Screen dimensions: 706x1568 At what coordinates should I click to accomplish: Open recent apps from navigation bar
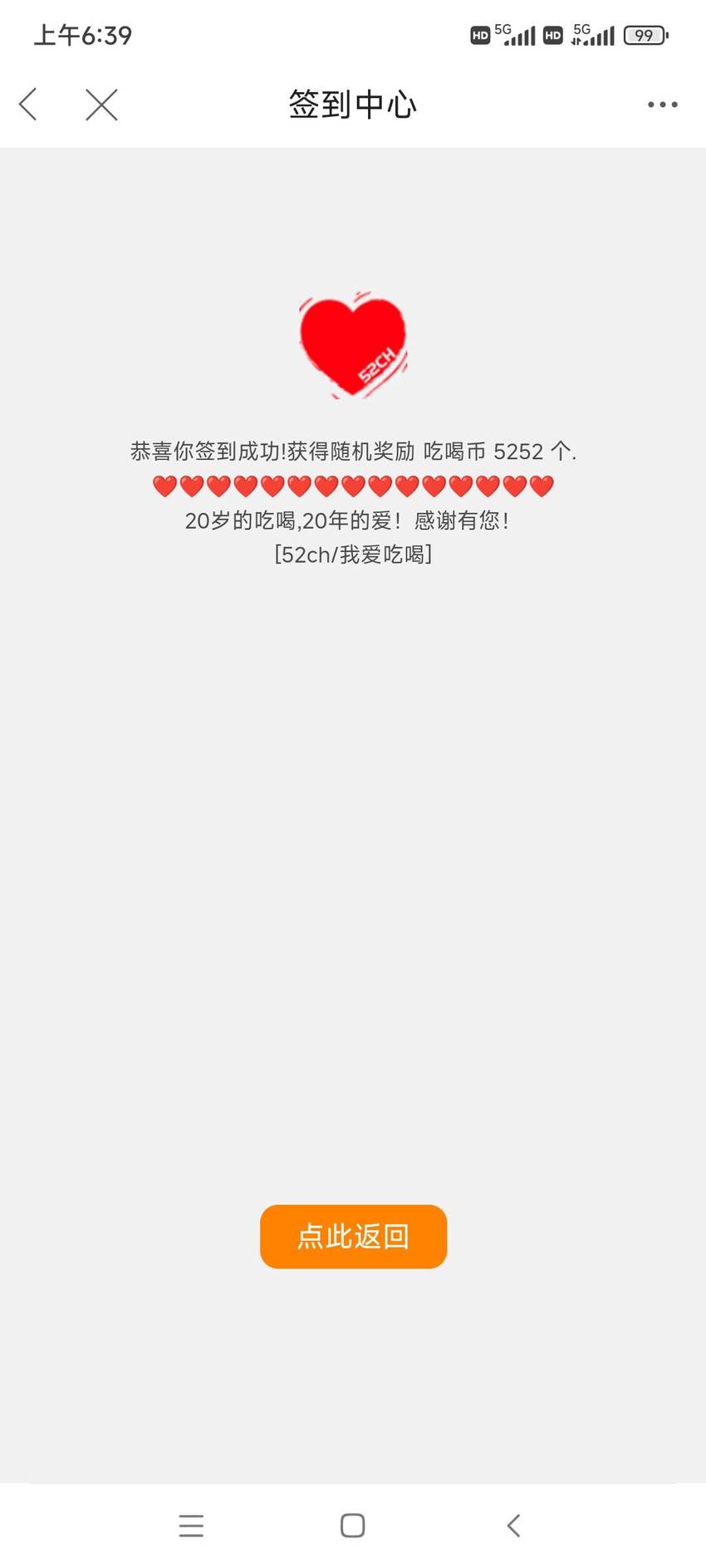tap(191, 1526)
